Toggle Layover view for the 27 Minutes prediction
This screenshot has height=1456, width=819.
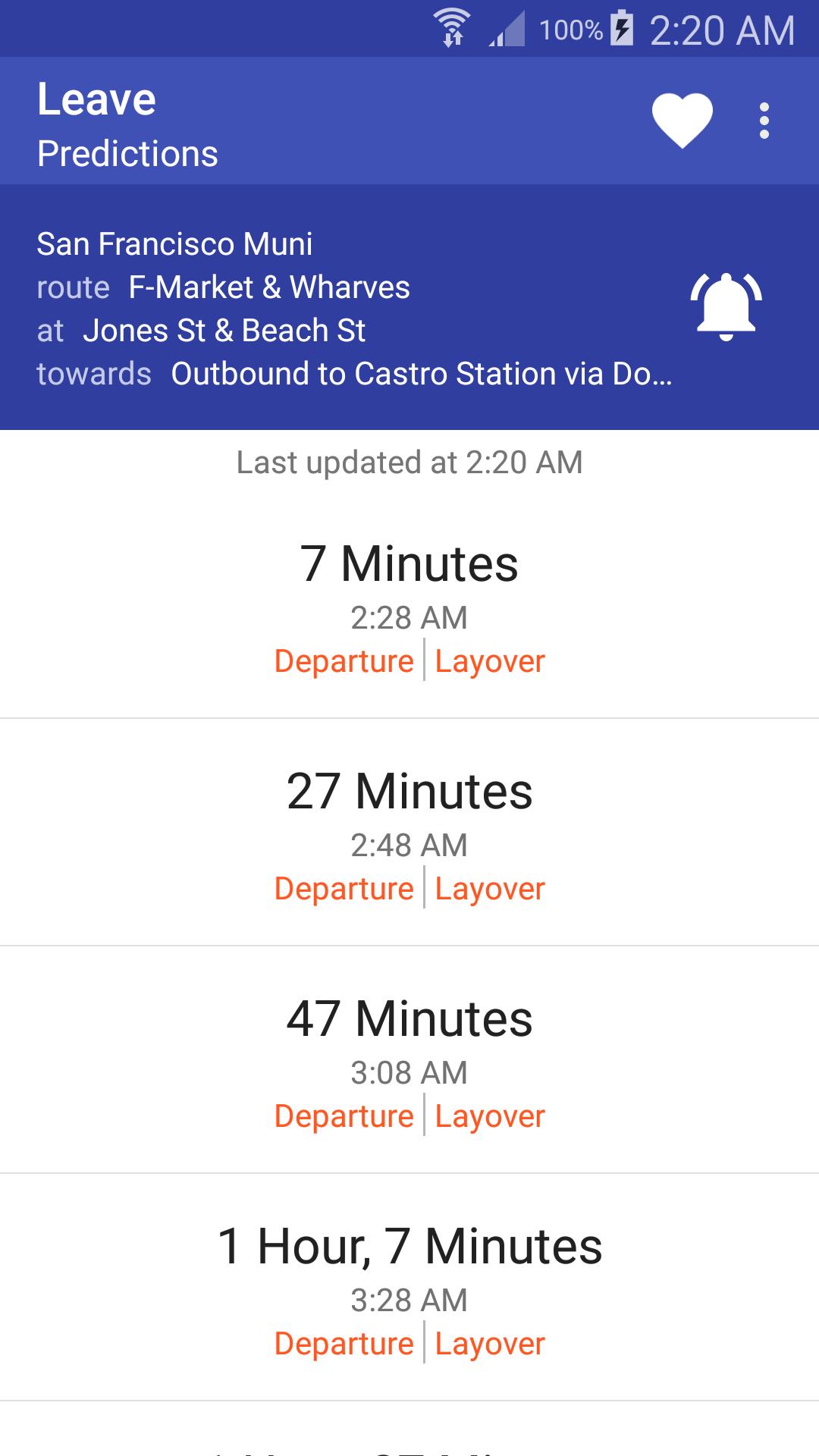(x=490, y=887)
